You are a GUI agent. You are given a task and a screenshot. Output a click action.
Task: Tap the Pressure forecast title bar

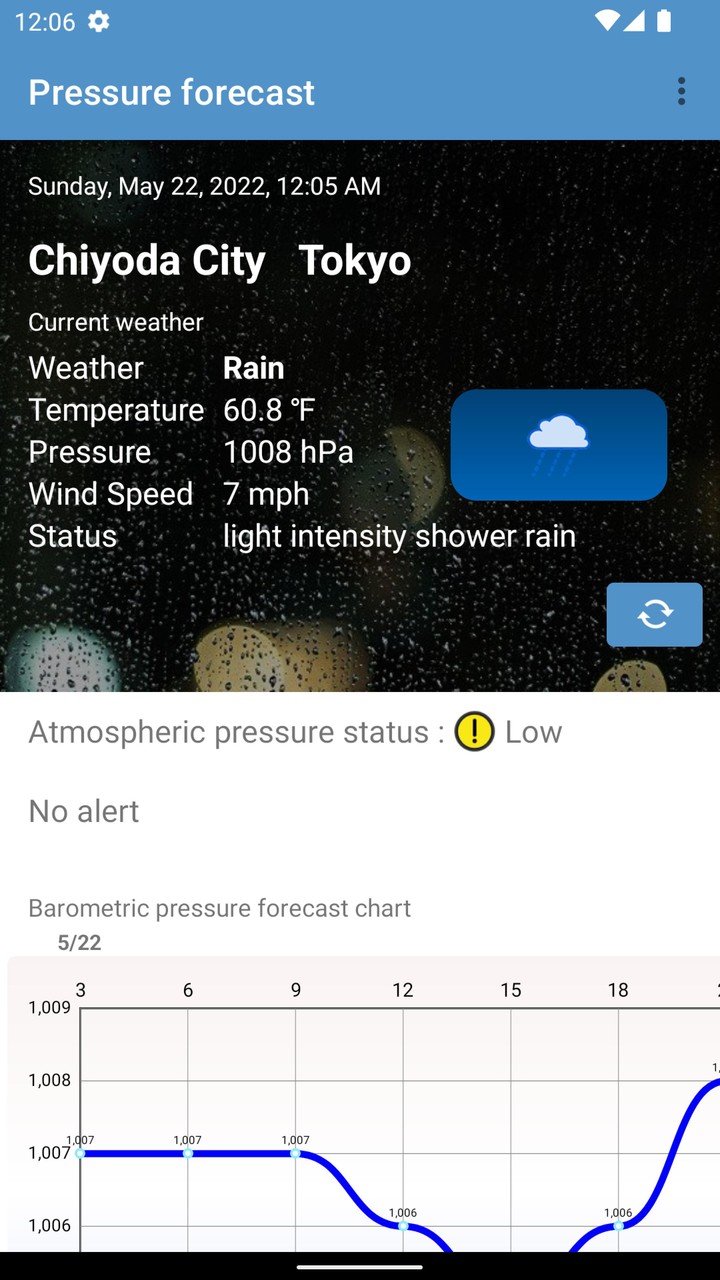coord(171,92)
